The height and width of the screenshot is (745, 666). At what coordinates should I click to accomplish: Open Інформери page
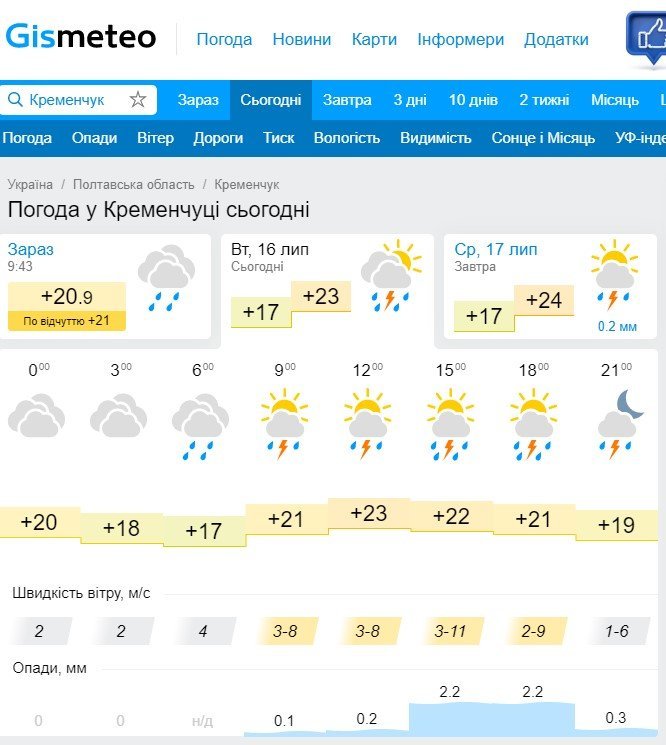pos(460,39)
